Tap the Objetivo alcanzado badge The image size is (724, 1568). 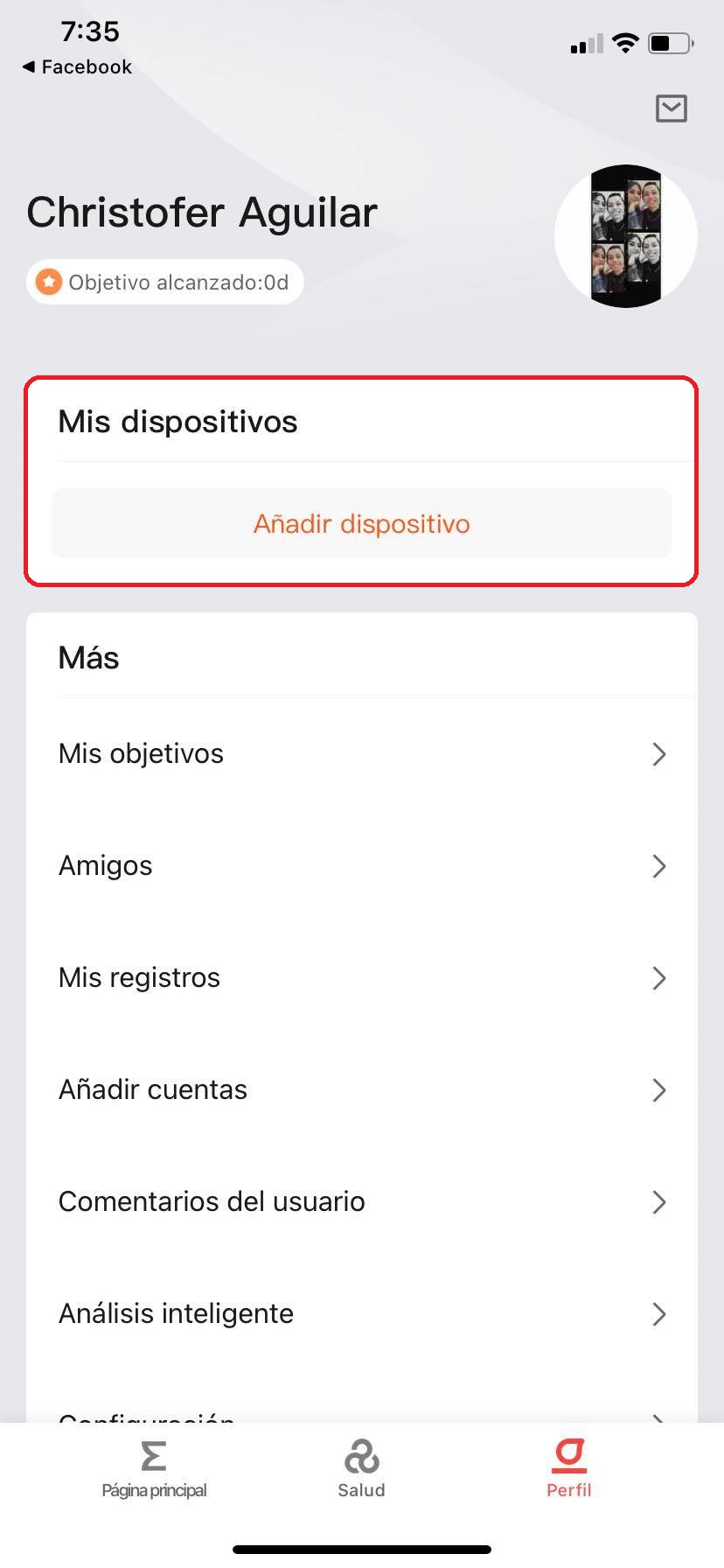click(x=164, y=282)
